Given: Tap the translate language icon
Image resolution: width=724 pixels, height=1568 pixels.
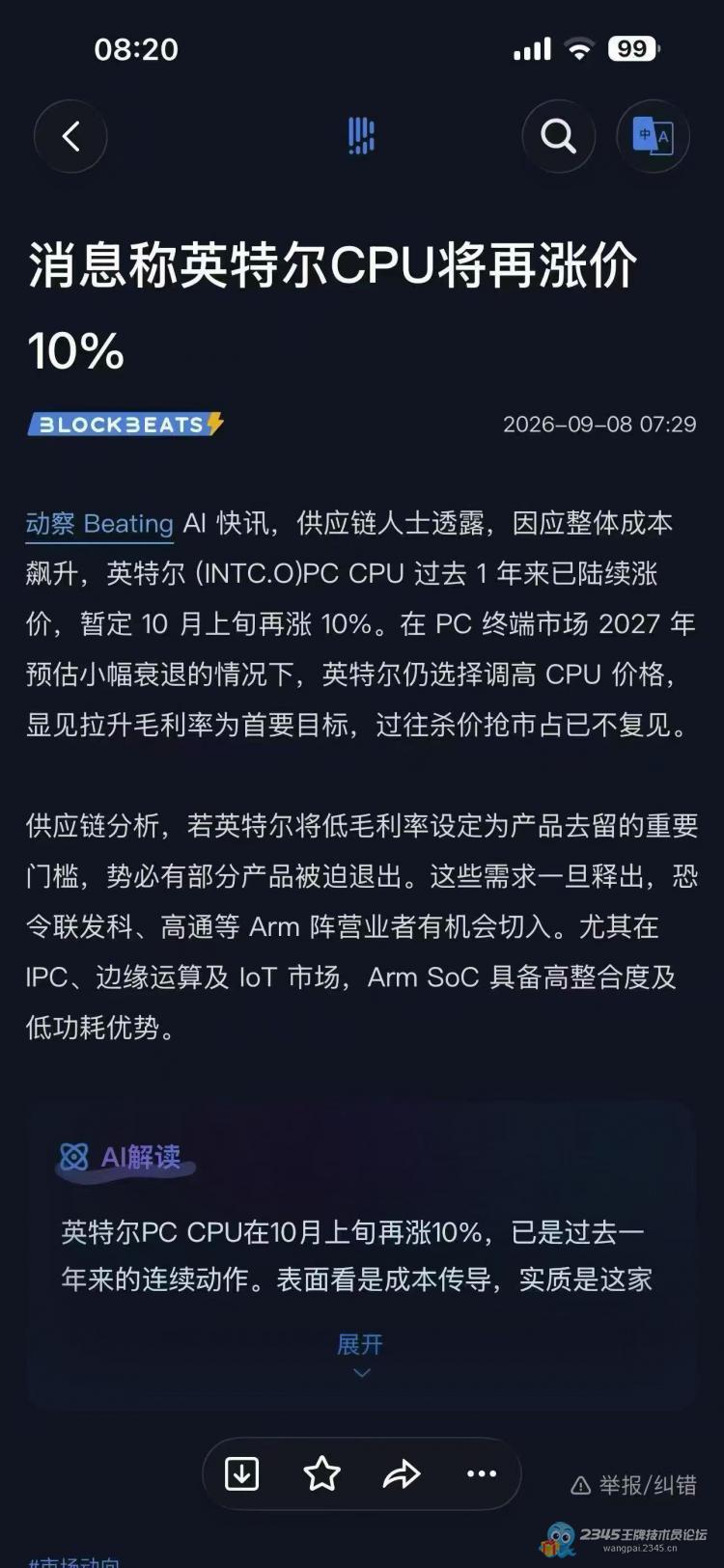Looking at the screenshot, I should click(x=653, y=136).
